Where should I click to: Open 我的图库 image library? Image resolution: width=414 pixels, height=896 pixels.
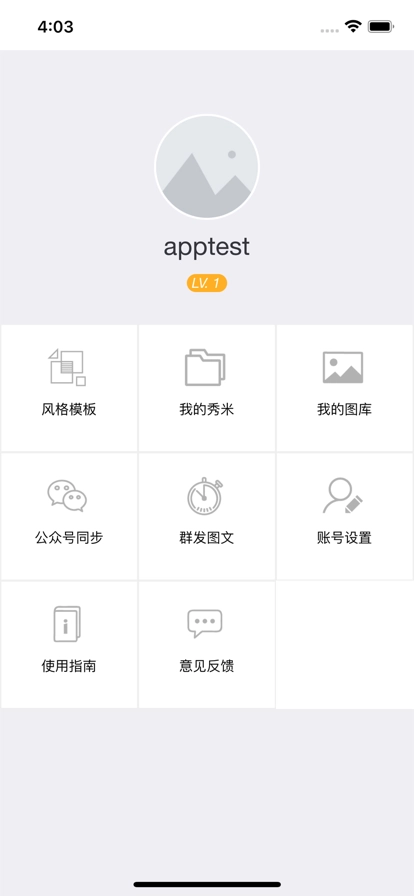[x=345, y=388]
